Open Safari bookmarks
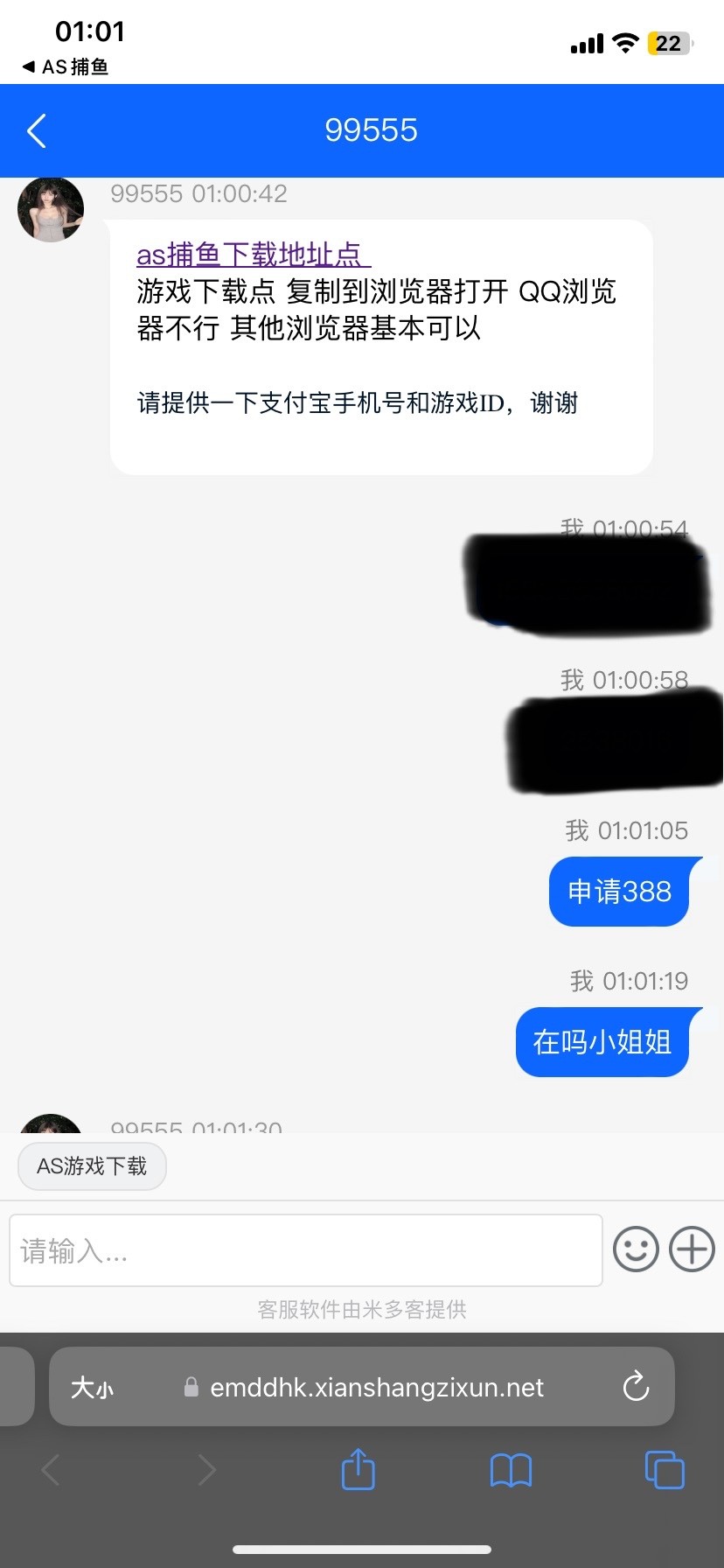 click(x=511, y=1470)
